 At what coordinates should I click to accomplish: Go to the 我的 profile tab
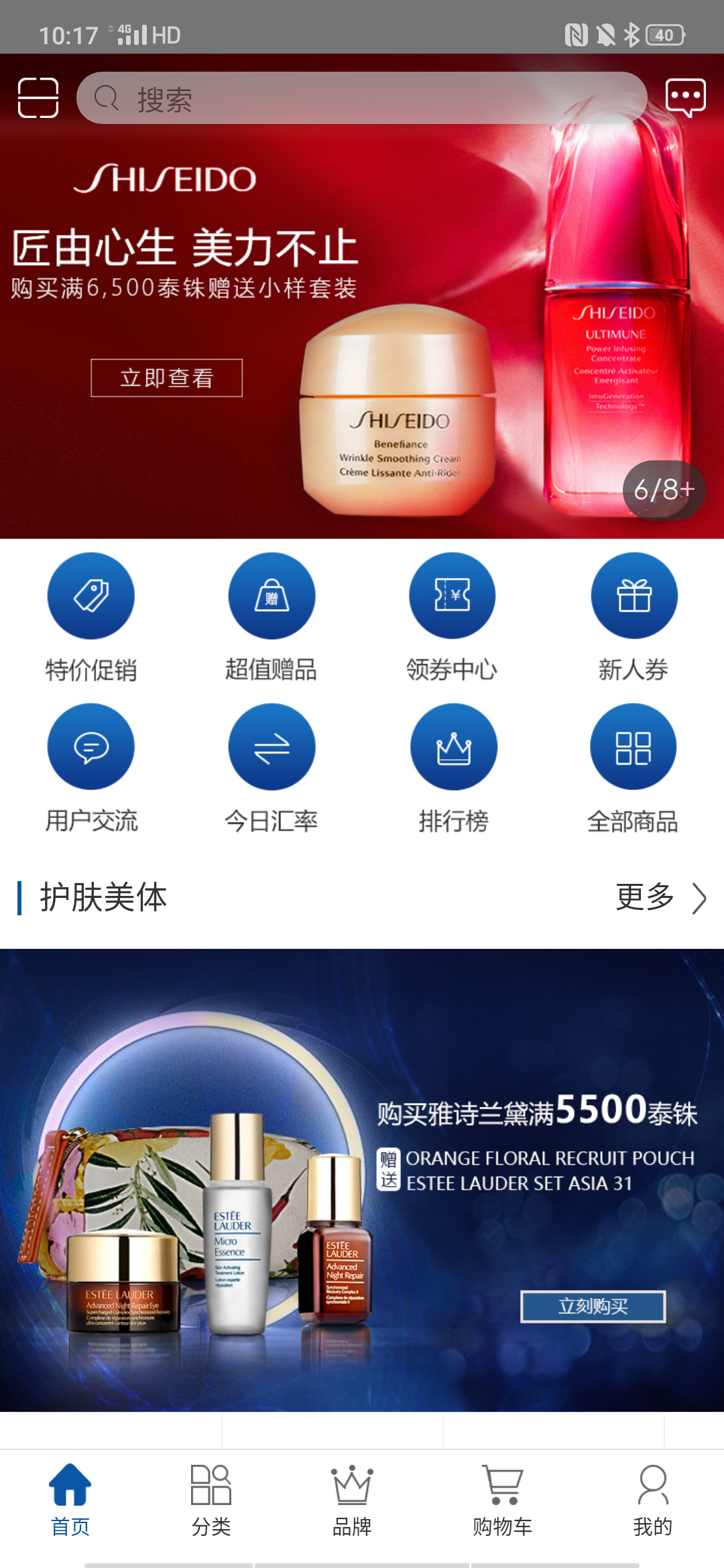pos(652,1500)
